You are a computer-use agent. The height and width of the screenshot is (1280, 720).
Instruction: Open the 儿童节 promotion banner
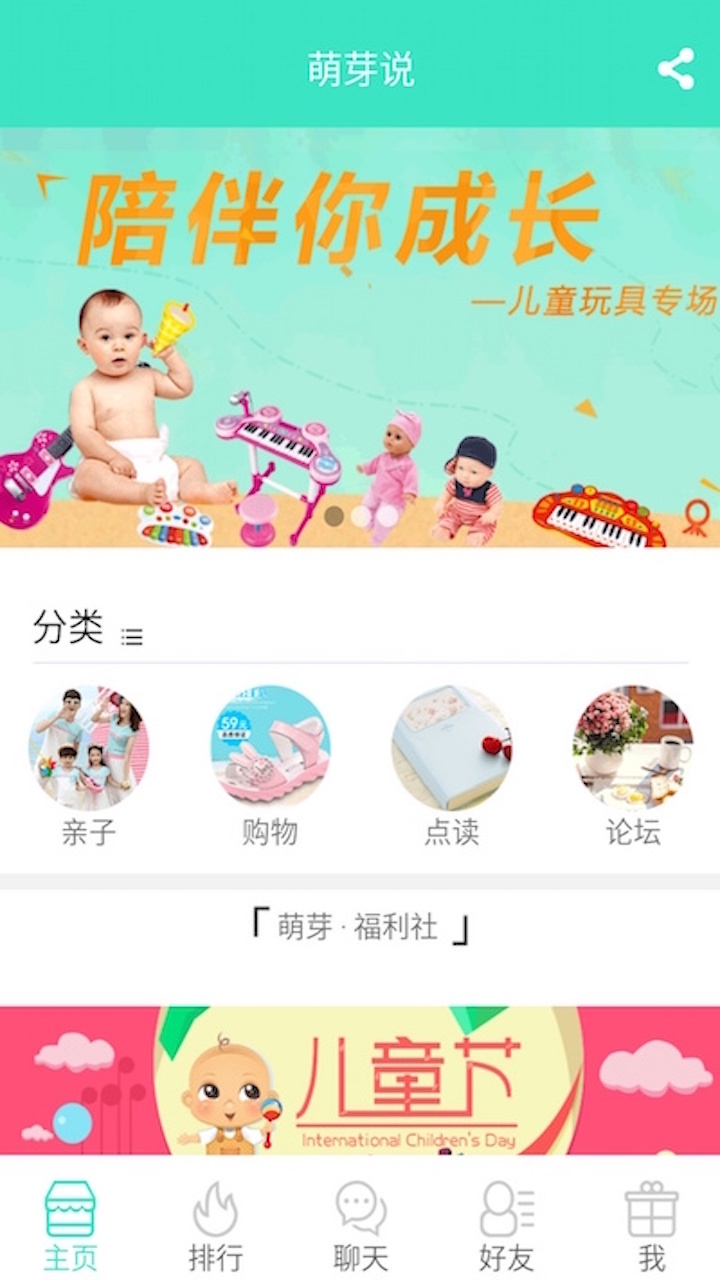pyautogui.click(x=360, y=1080)
